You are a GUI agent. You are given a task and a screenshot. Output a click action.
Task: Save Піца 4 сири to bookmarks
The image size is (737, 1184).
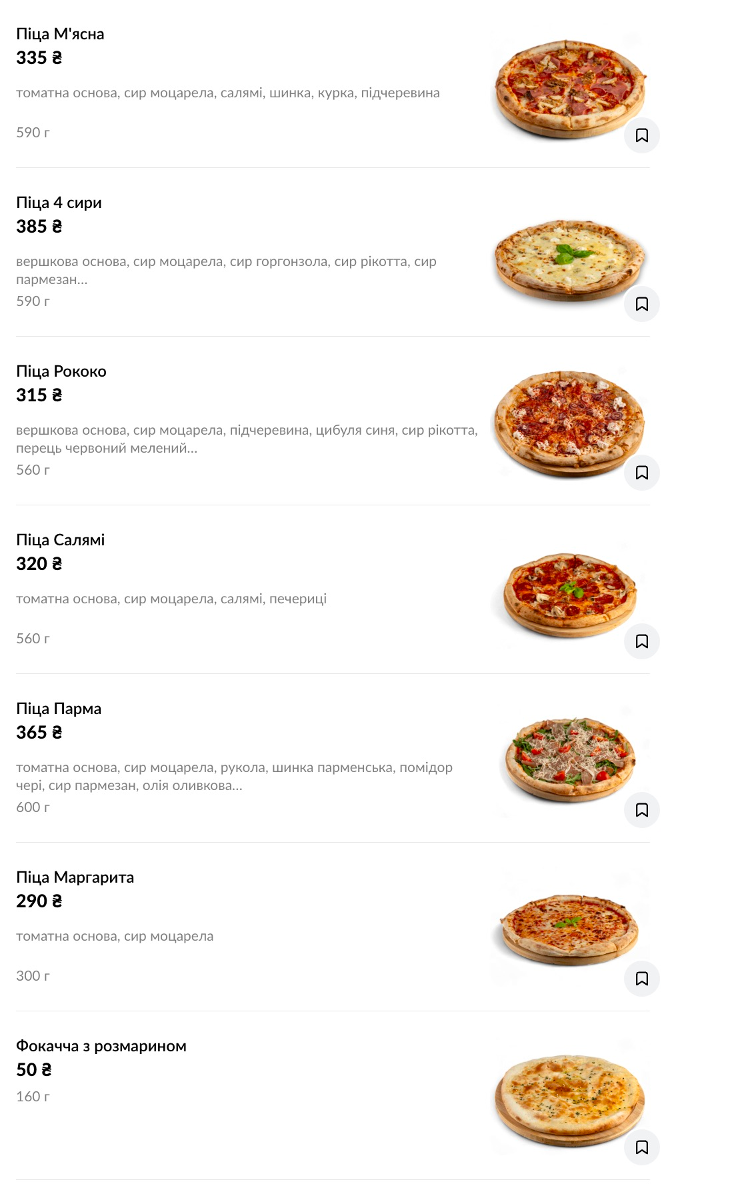tap(642, 304)
